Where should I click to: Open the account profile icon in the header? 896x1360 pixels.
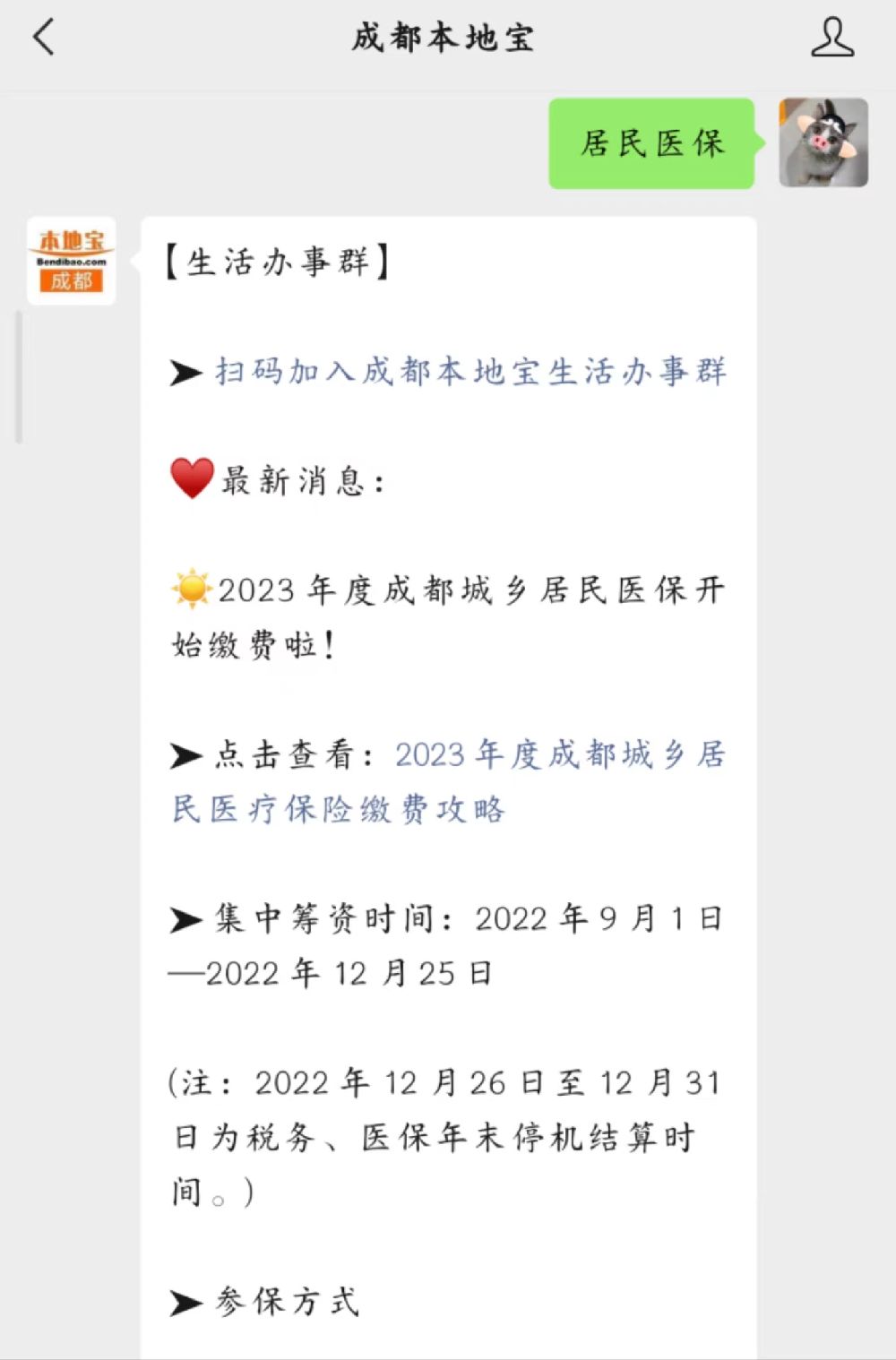point(832,38)
